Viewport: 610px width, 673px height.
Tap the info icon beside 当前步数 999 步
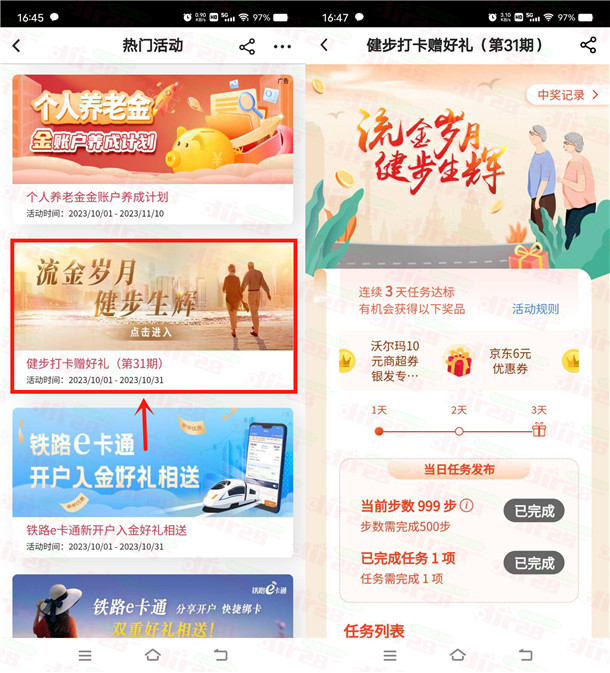pos(466,505)
